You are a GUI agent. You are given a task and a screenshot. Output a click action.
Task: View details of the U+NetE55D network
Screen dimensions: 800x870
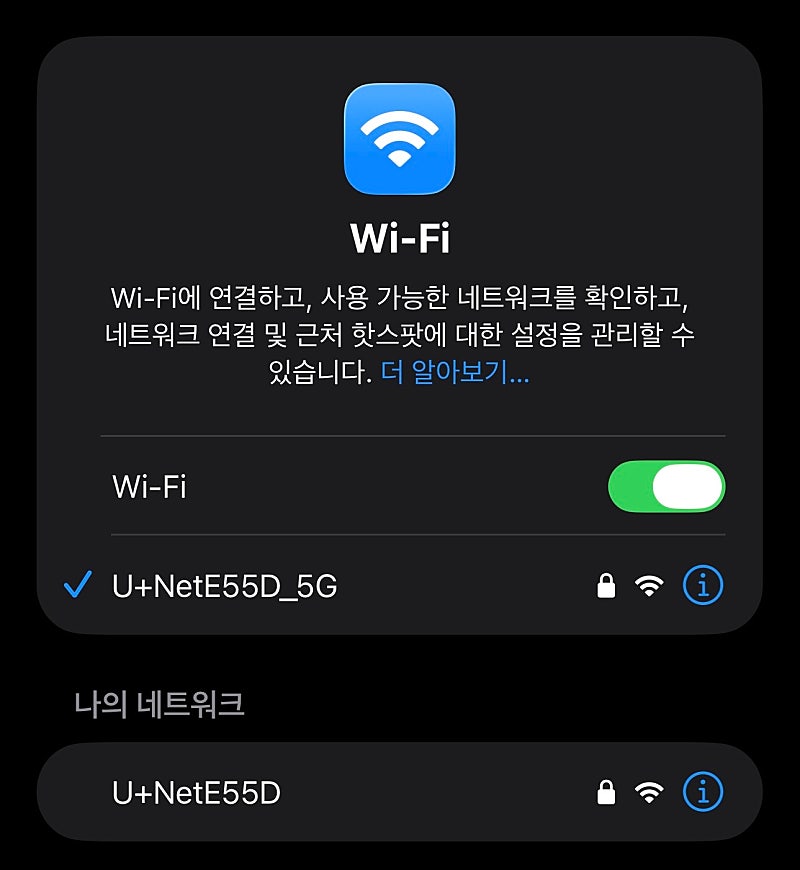click(702, 793)
